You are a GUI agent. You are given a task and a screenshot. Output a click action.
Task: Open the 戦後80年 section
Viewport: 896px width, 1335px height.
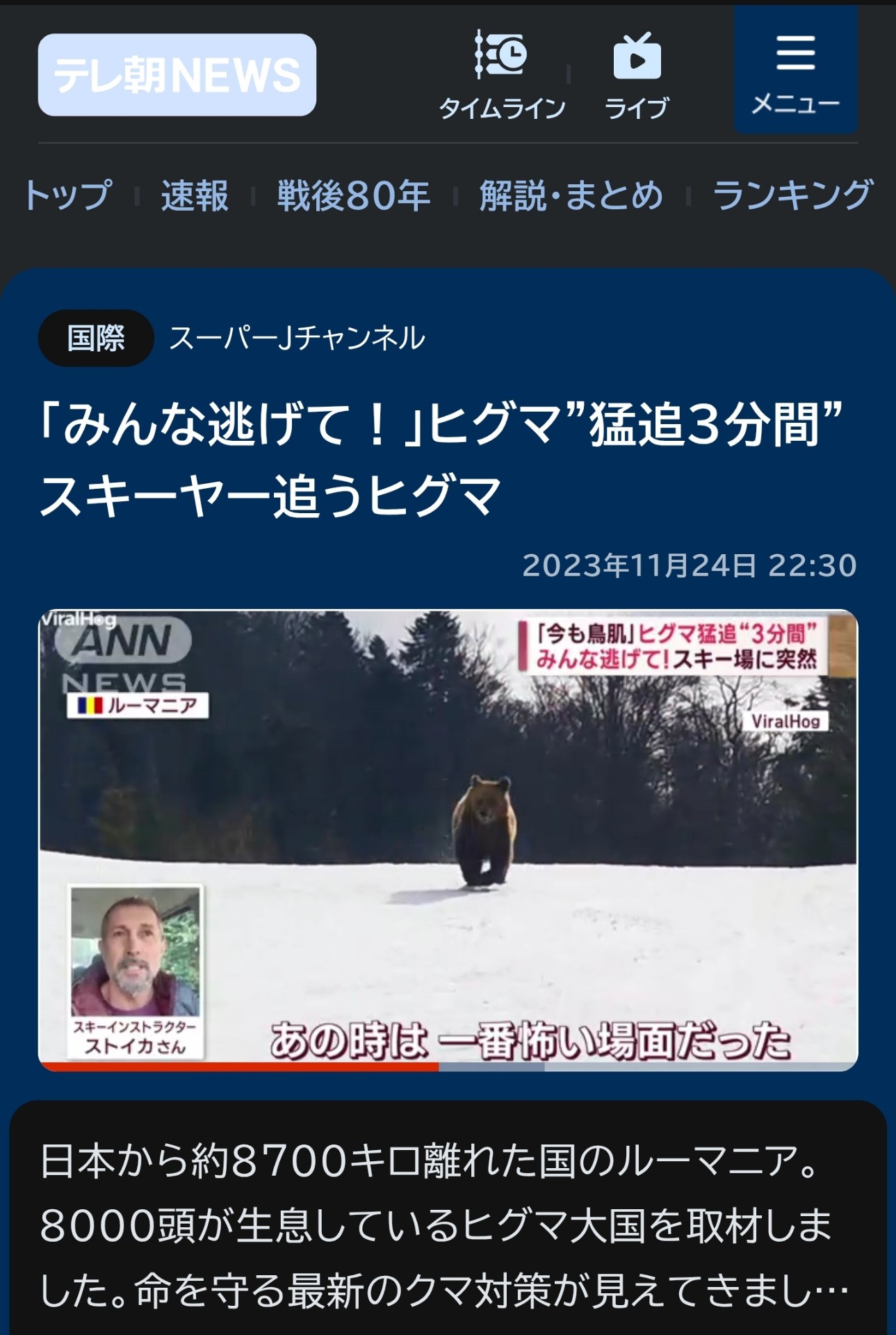(353, 195)
